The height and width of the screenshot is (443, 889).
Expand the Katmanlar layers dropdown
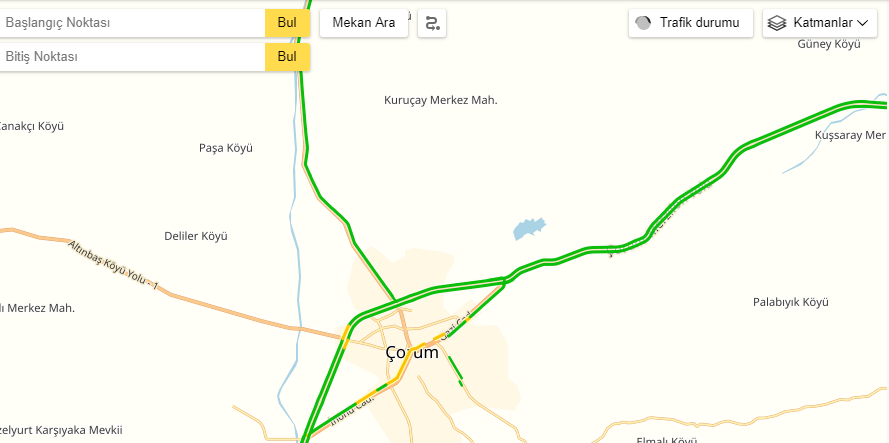tap(819, 22)
